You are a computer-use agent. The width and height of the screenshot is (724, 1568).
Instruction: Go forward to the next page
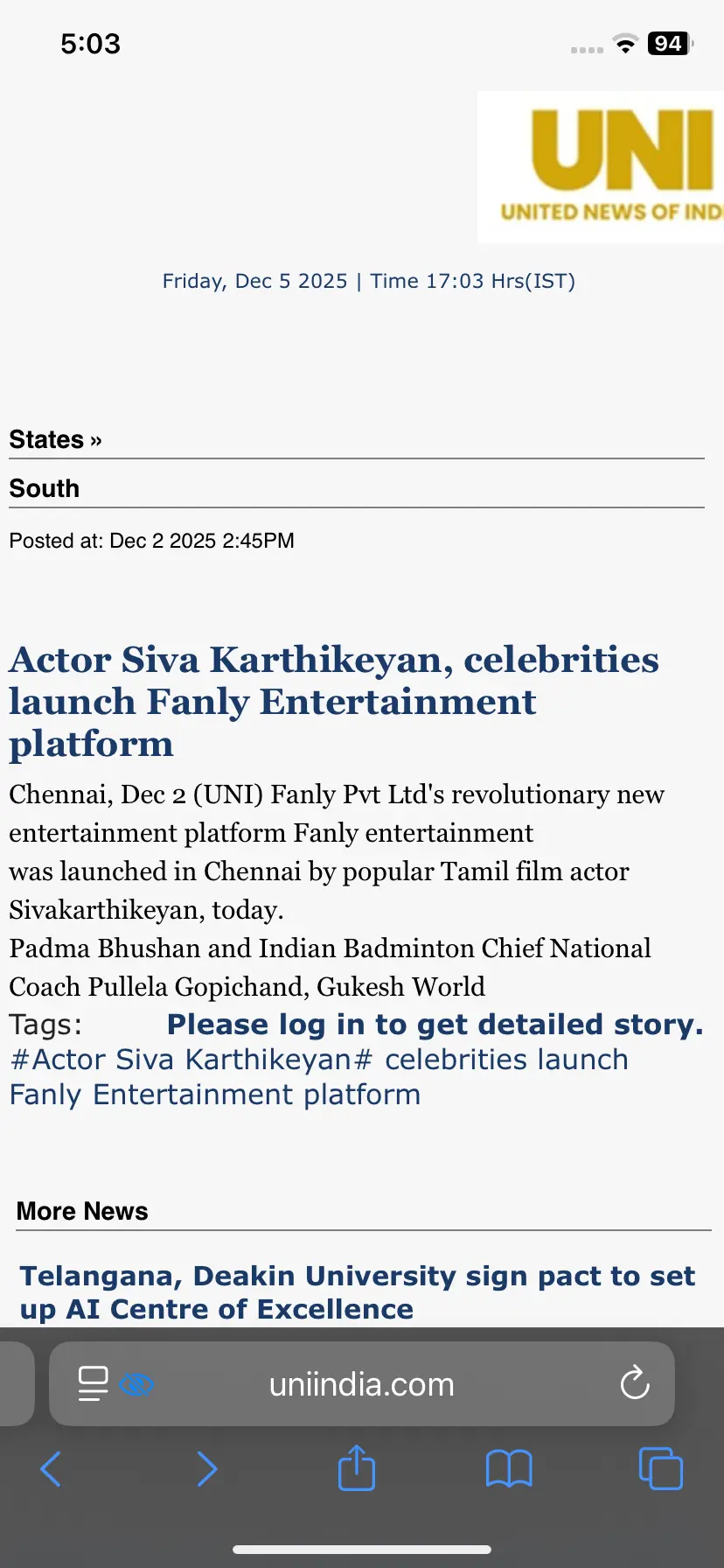[206, 1468]
